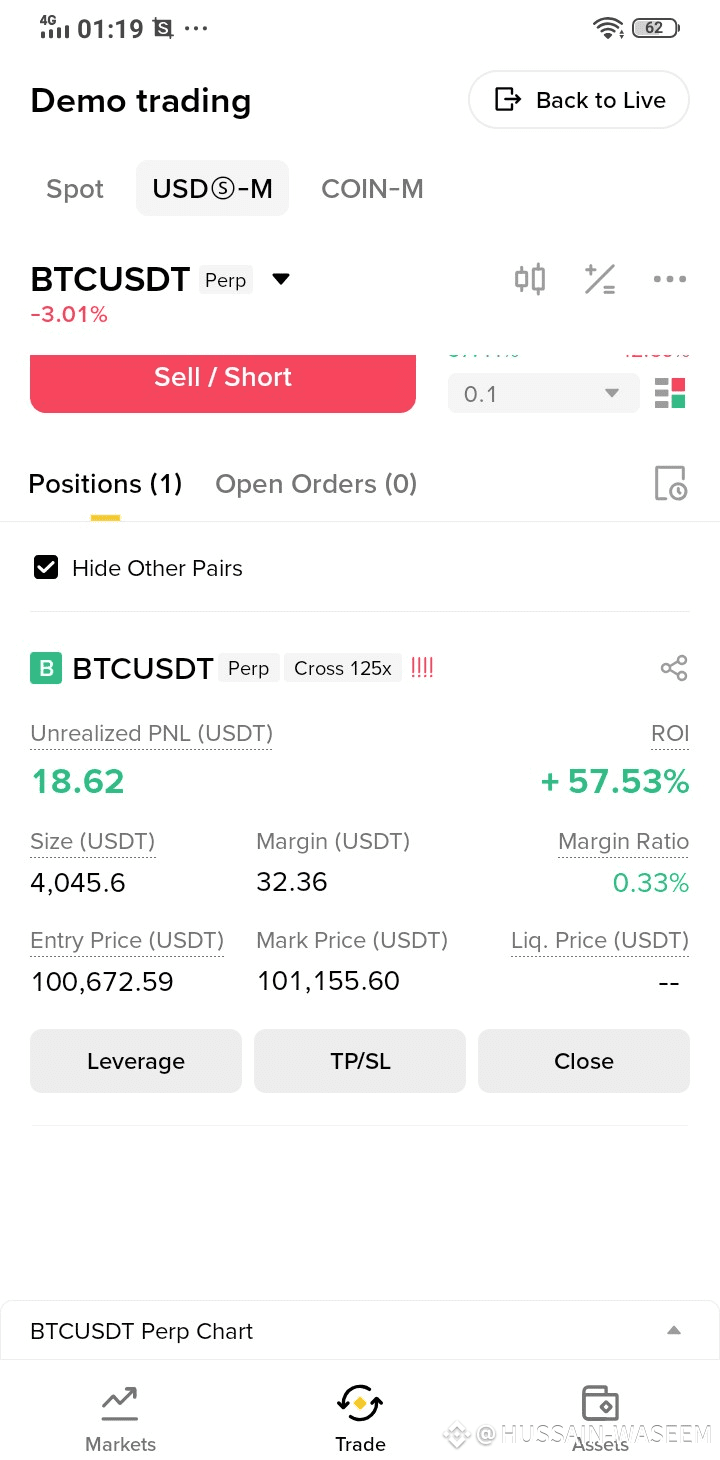Viewport: 720px width, 1460px height.
Task: Open the candlestick chart icon
Action: point(530,279)
